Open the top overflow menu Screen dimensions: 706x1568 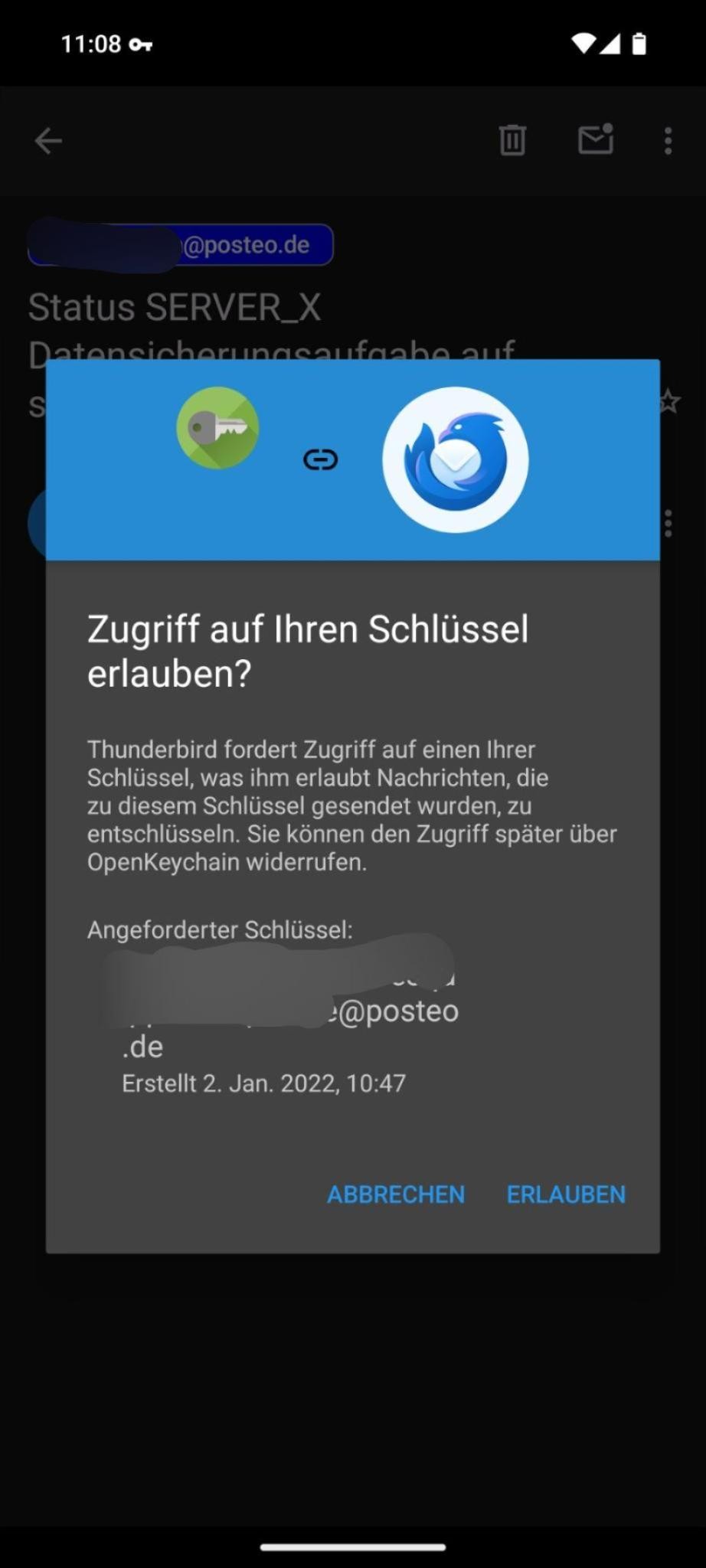point(668,141)
